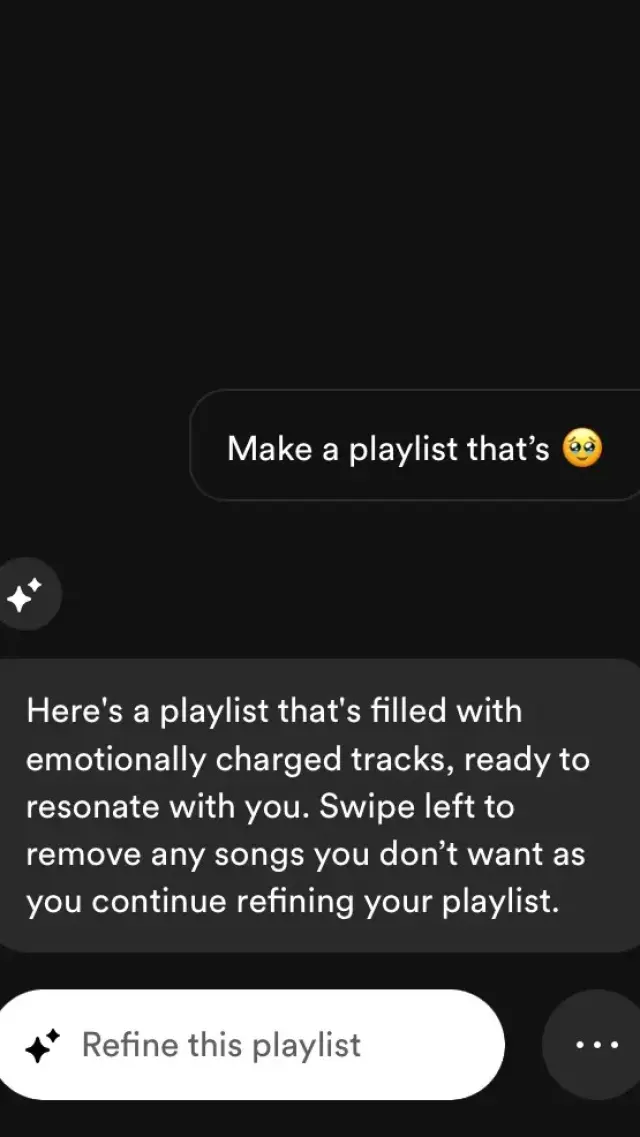Open the three-dot more options button
640x1137 pixels.
pyautogui.click(x=596, y=1045)
